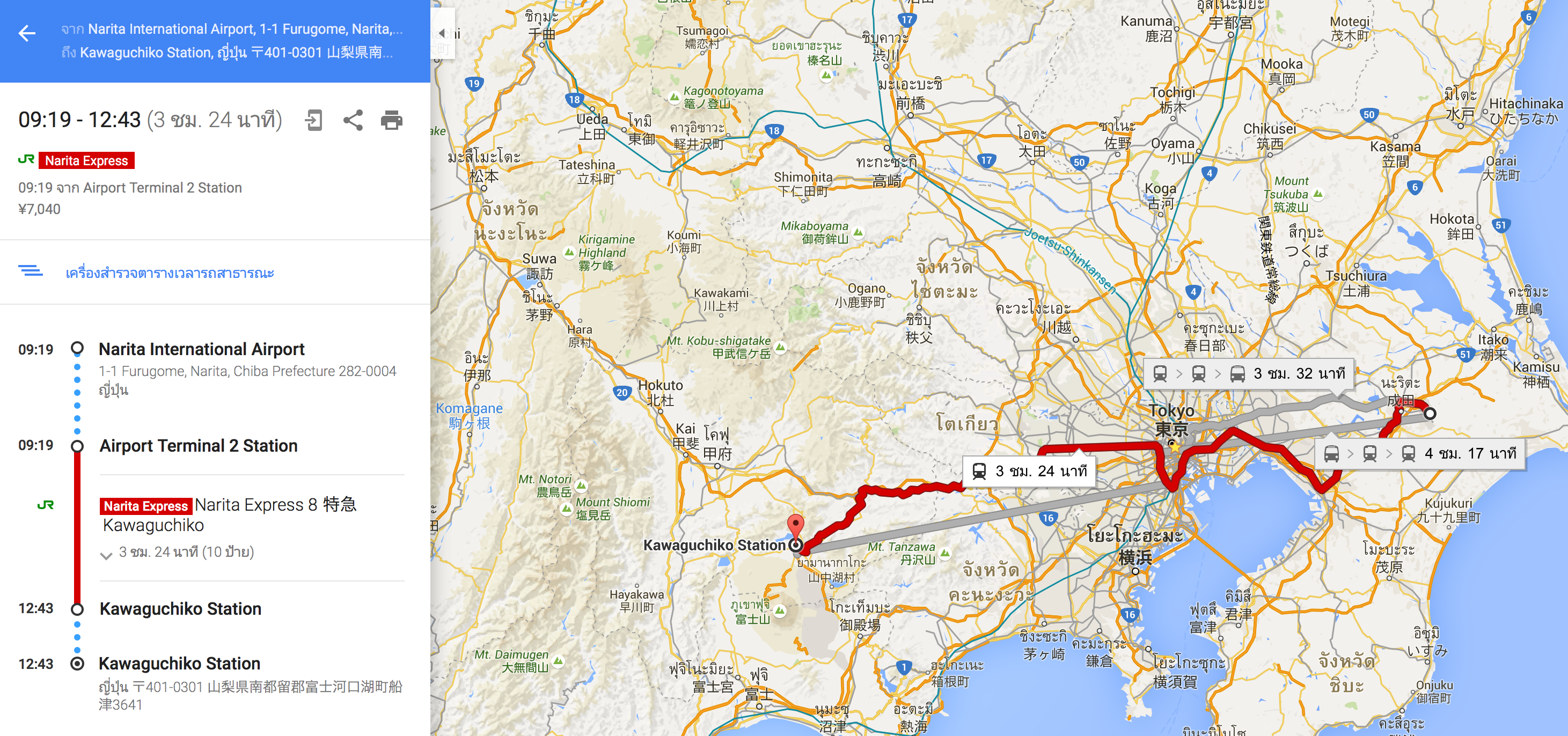The width and height of the screenshot is (1568, 736).
Task: Send directions to your phone
Action: (x=313, y=121)
